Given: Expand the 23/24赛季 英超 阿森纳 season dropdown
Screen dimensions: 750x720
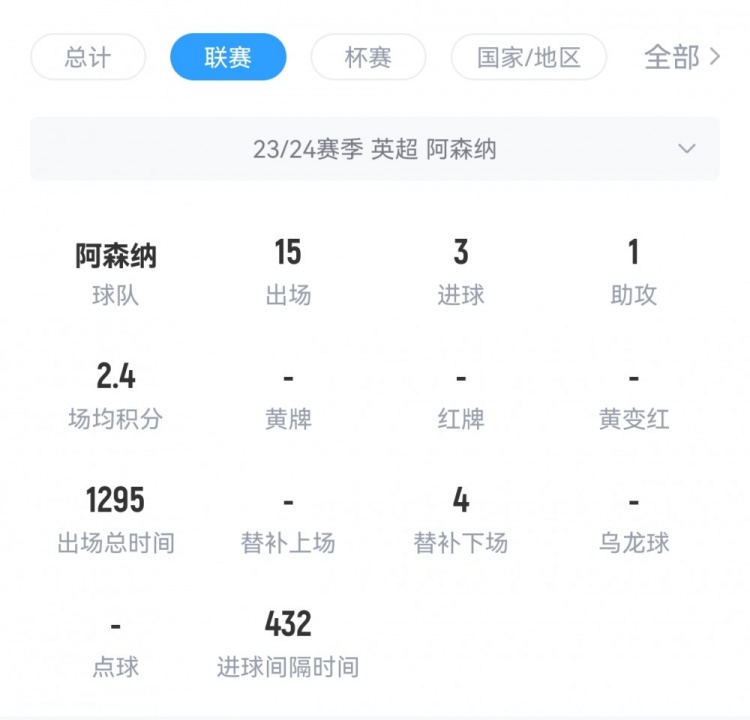Looking at the screenshot, I should click(x=375, y=149).
